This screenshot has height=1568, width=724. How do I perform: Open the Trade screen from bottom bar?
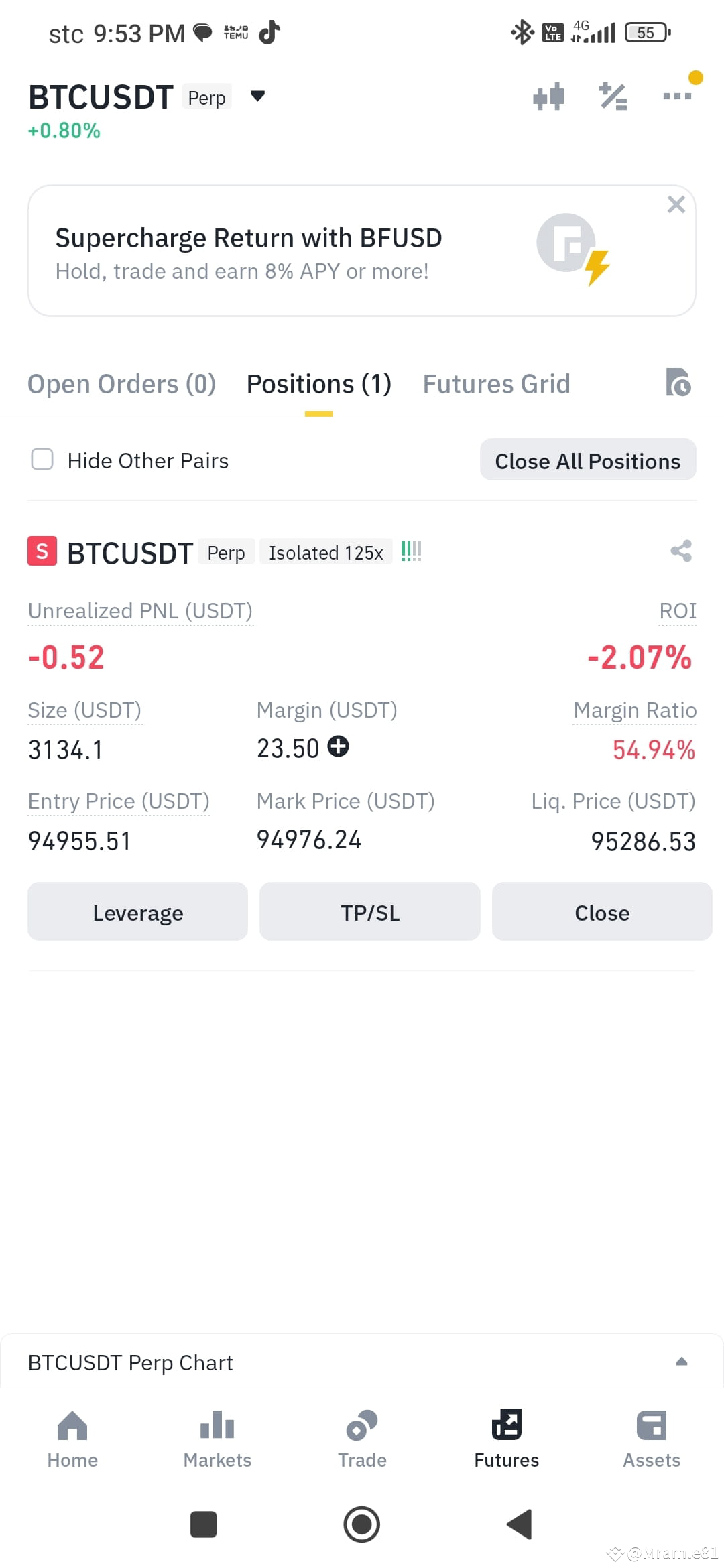click(x=361, y=1441)
